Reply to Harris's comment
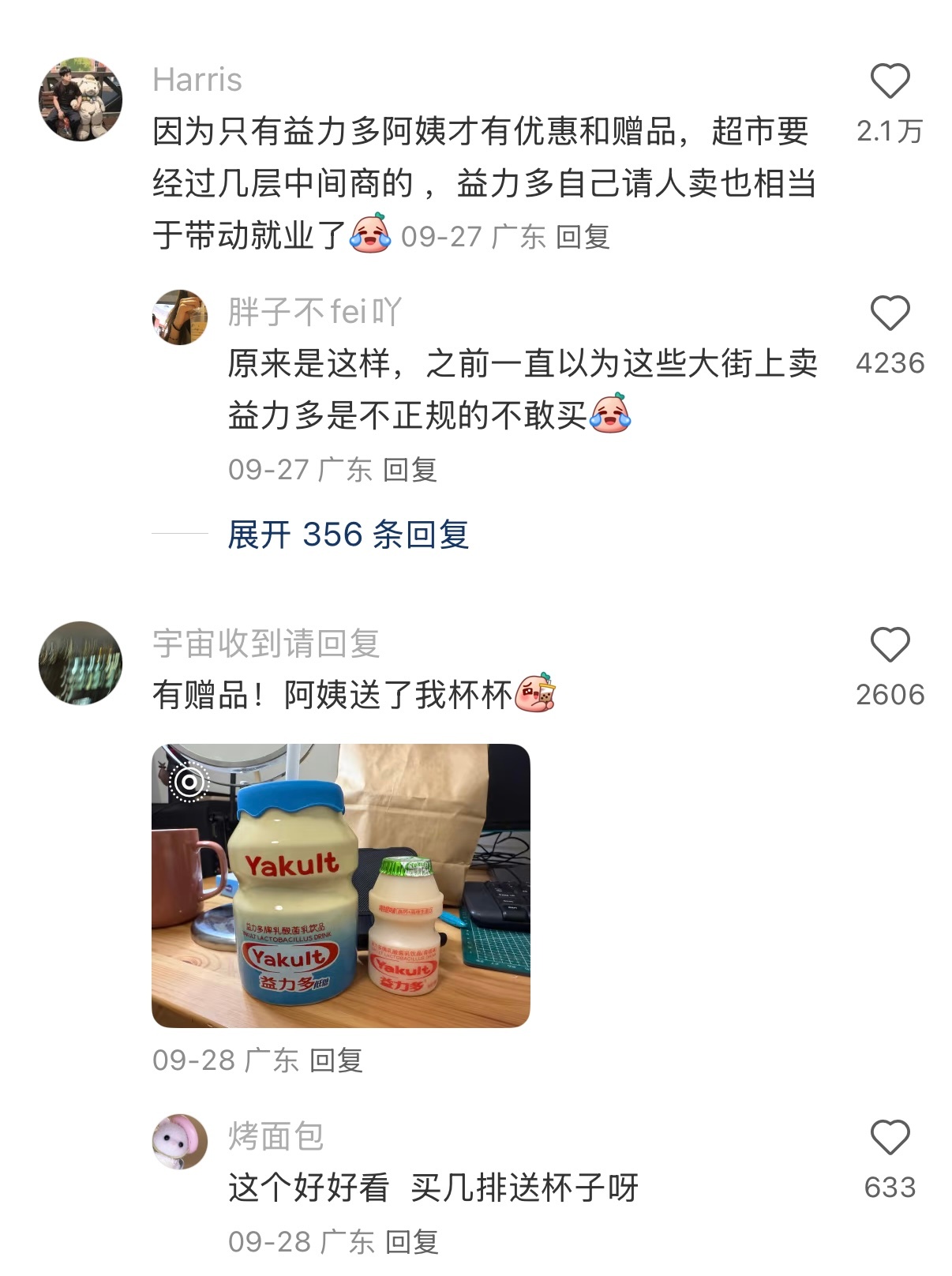Viewport: 952px width, 1276px height. click(x=583, y=237)
